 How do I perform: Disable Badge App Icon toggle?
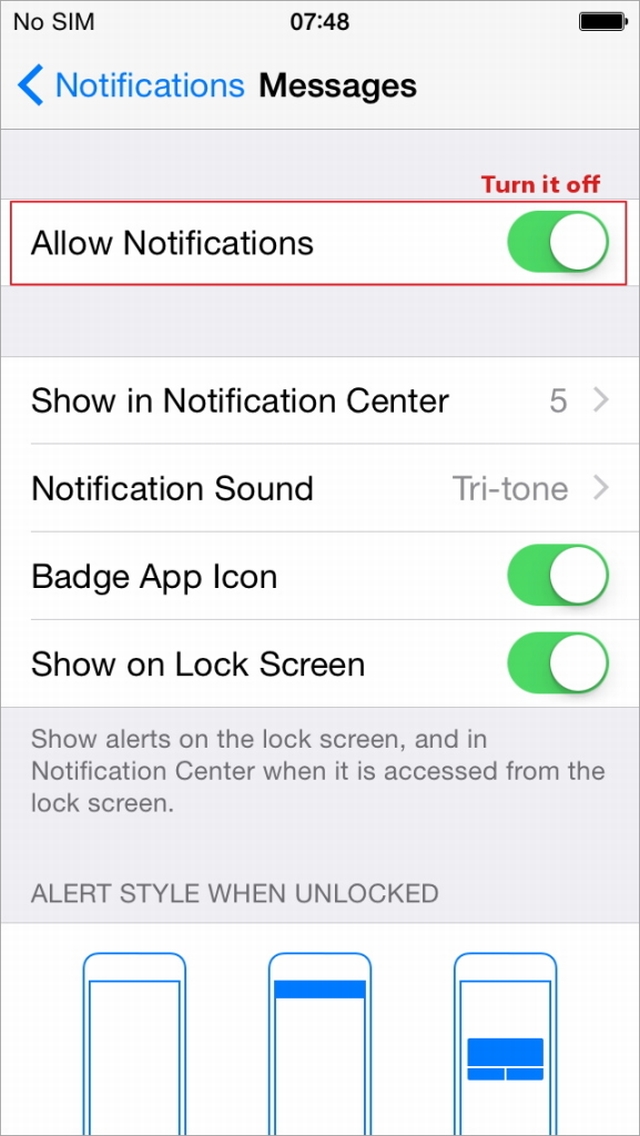click(557, 577)
